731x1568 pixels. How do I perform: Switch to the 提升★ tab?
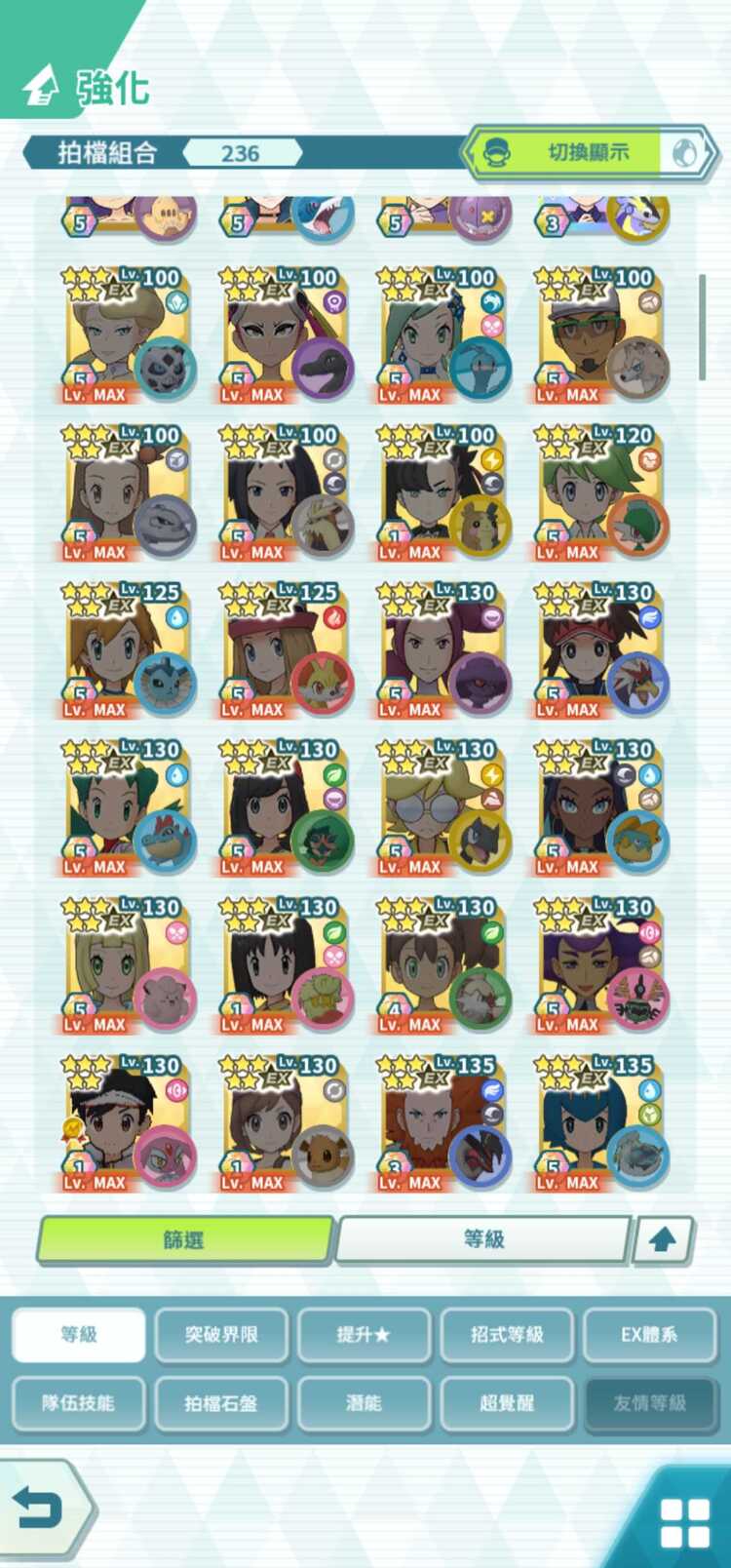coord(364,1334)
